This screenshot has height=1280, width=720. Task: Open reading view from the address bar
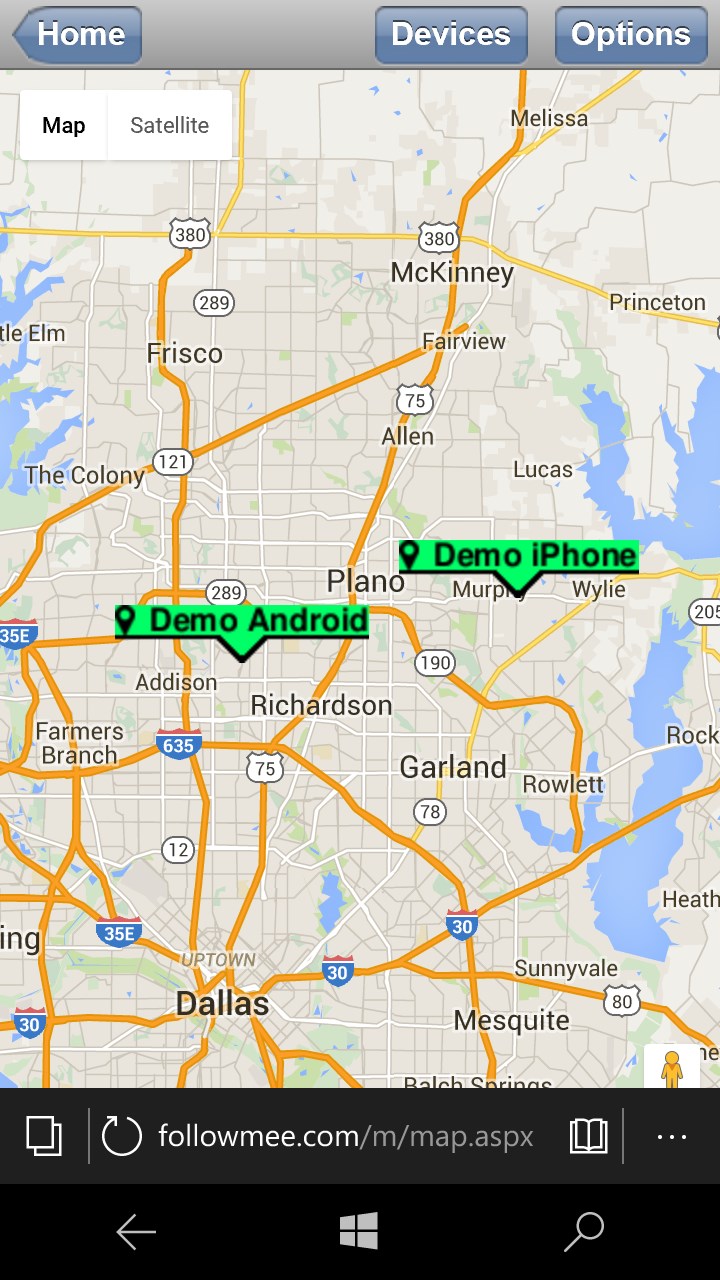589,1135
